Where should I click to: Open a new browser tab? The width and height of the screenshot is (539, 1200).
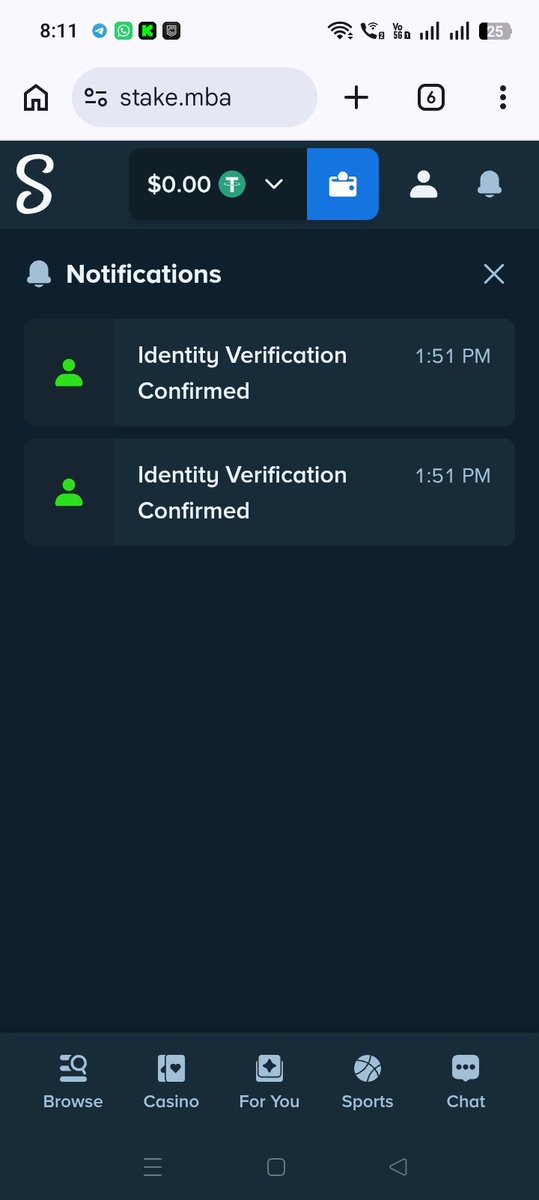tap(356, 97)
